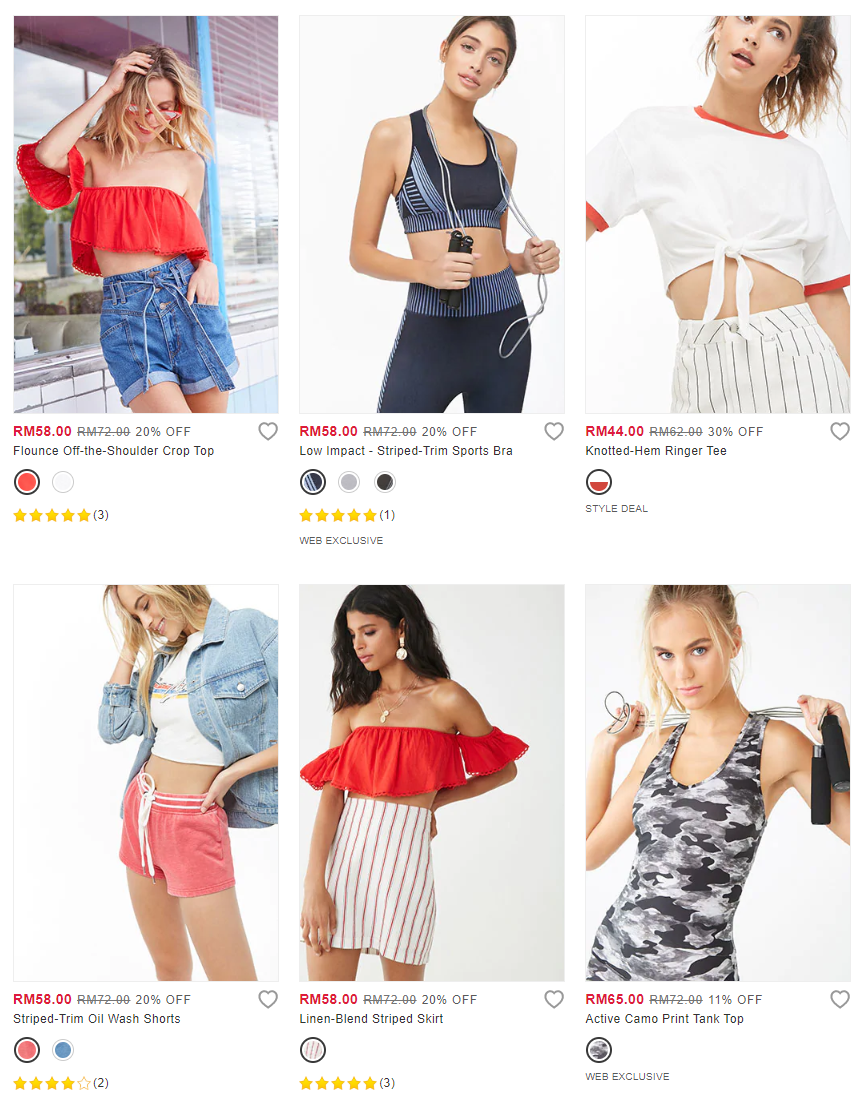Open Knotted-Hem Ringer Tee product image
Viewport: 864px width, 1104px height.
click(x=717, y=214)
